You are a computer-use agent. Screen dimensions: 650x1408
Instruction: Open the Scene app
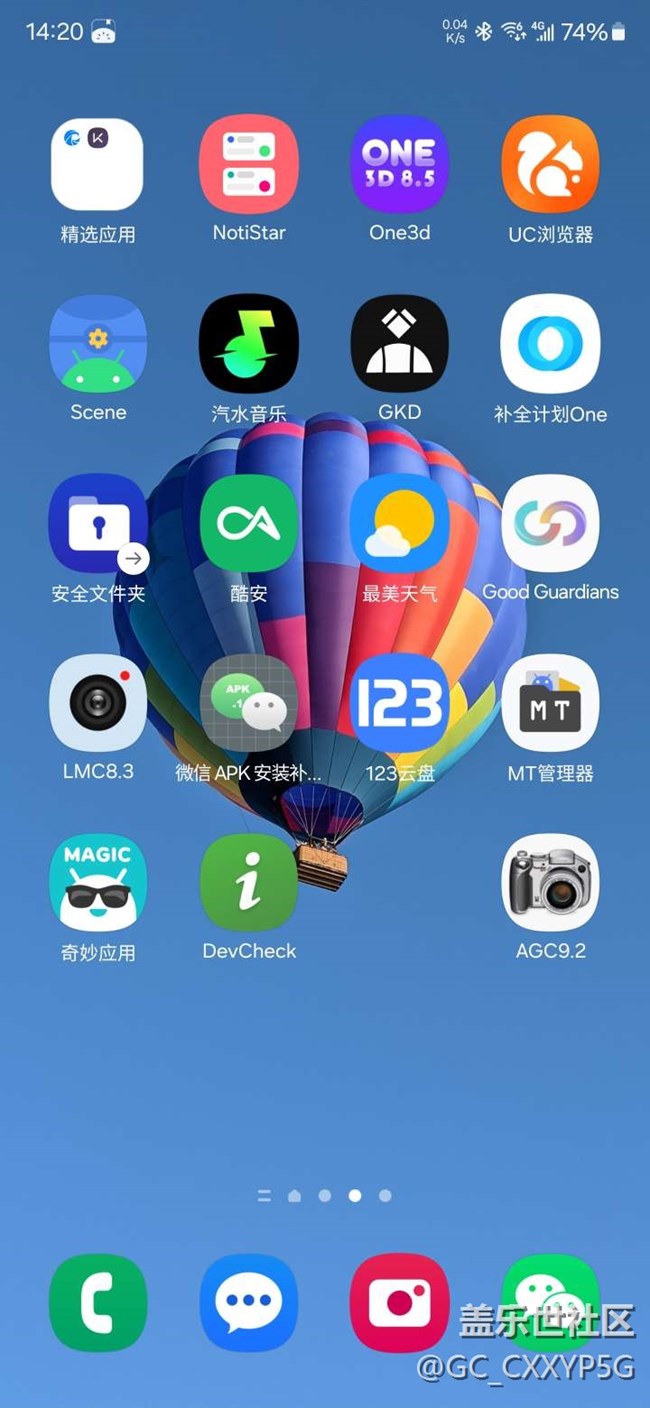97,344
